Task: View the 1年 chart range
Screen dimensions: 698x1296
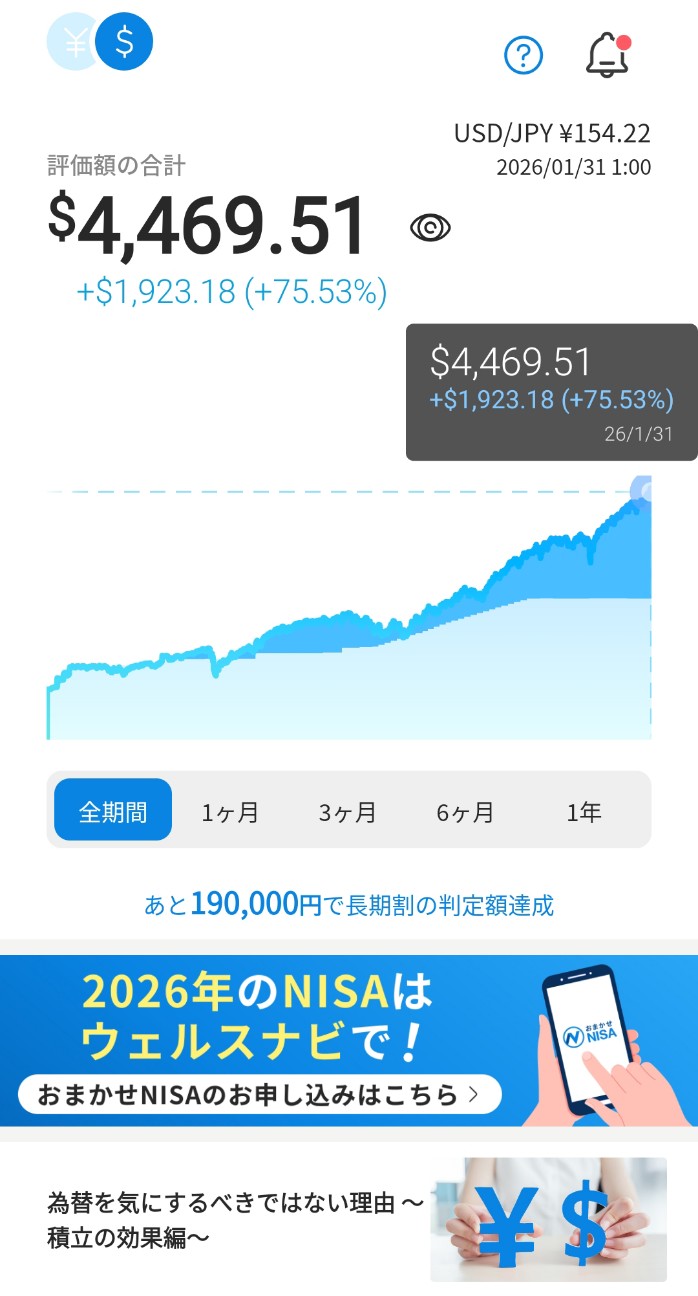Action: pyautogui.click(x=584, y=811)
